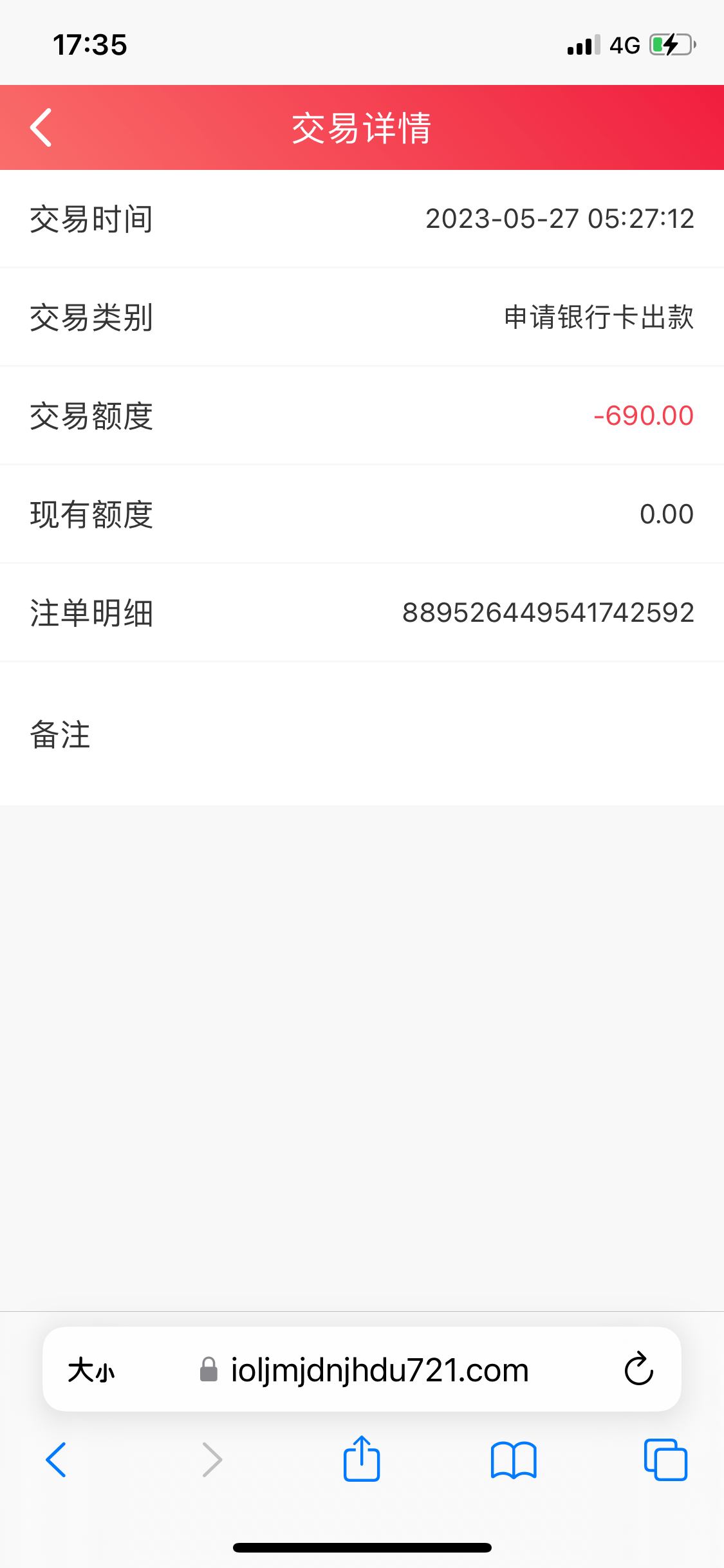The height and width of the screenshot is (1568, 724).
Task: Go to the previous browser page
Action: click(x=57, y=1460)
